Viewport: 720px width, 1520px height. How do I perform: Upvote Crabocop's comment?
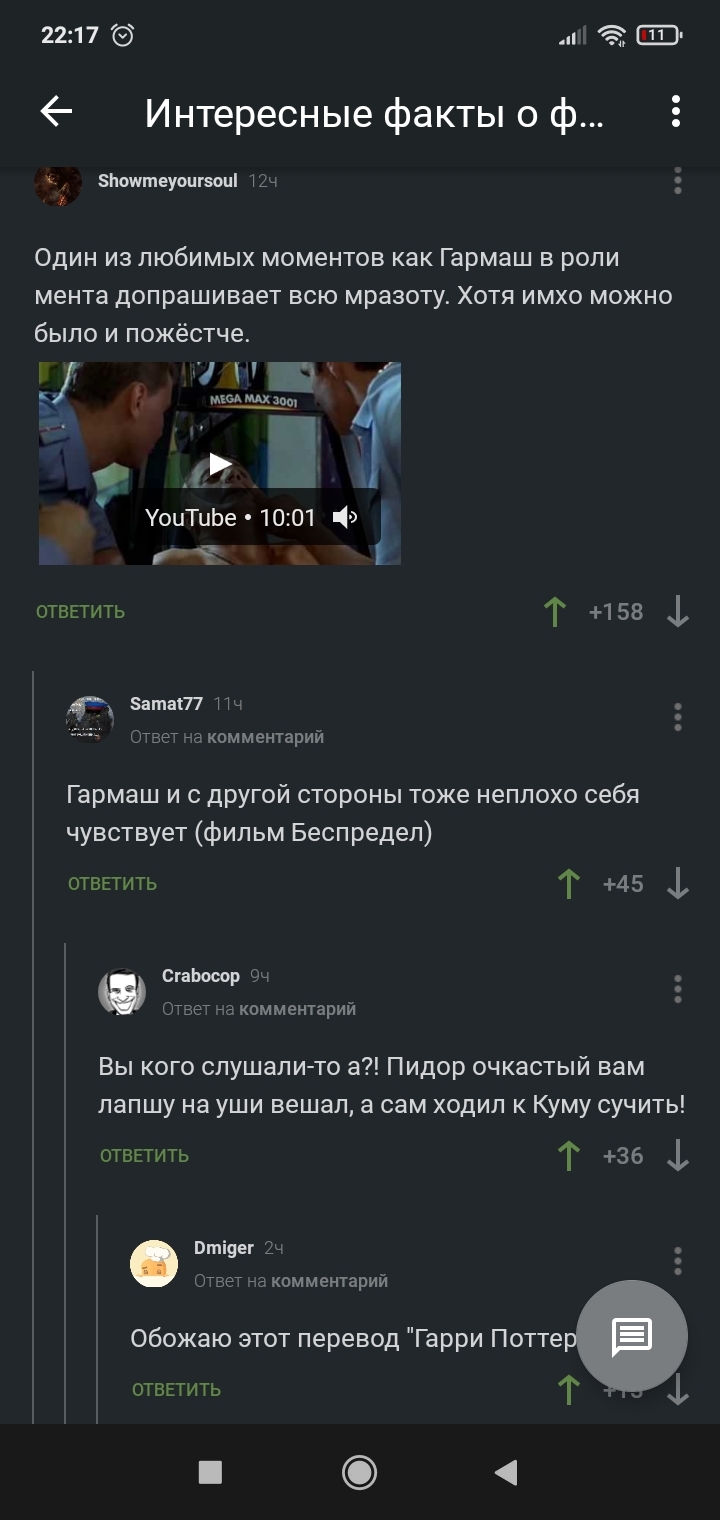point(569,1156)
